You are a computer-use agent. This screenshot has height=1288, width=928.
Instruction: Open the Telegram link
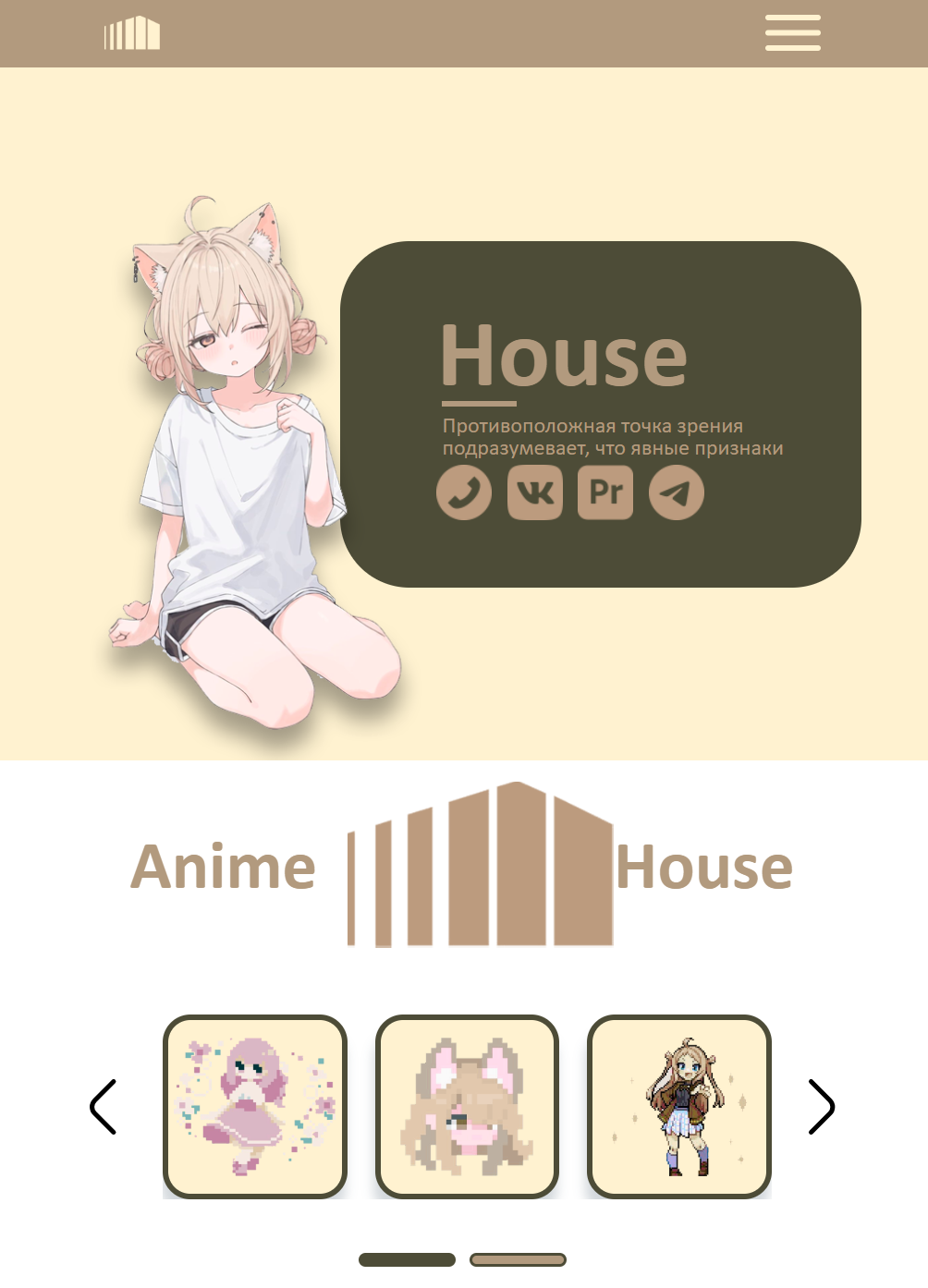(677, 492)
